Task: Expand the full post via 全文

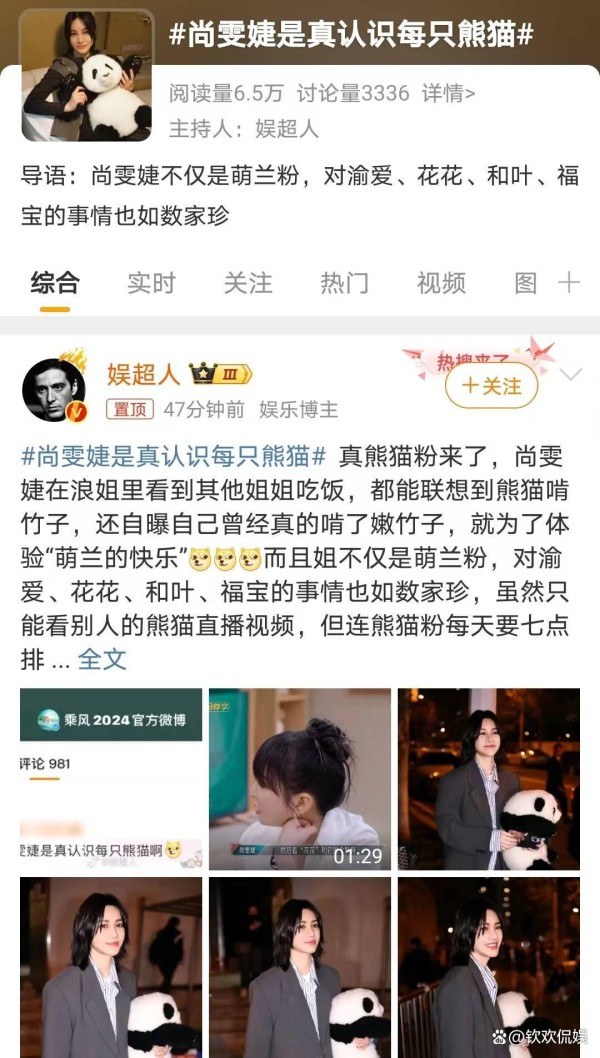Action: 102,659
